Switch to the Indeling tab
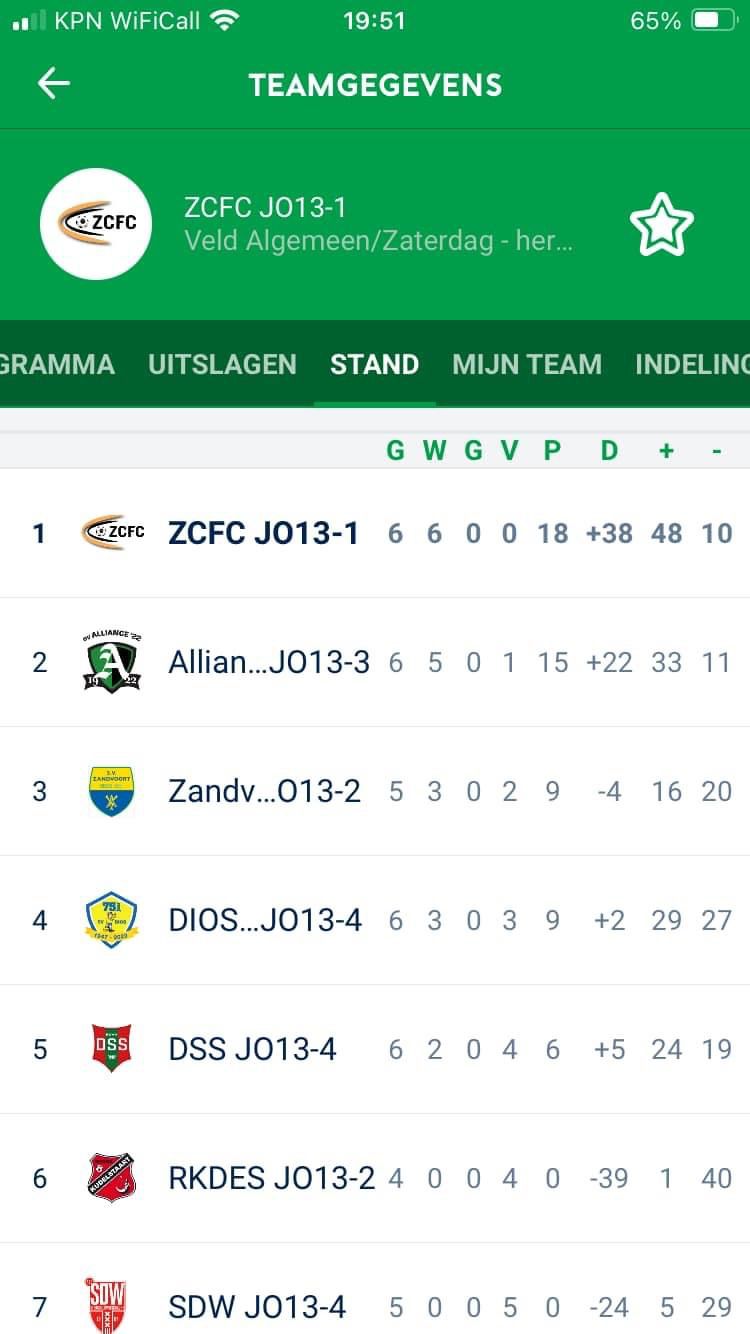Viewport: 750px width, 1334px height. pyautogui.click(x=692, y=364)
